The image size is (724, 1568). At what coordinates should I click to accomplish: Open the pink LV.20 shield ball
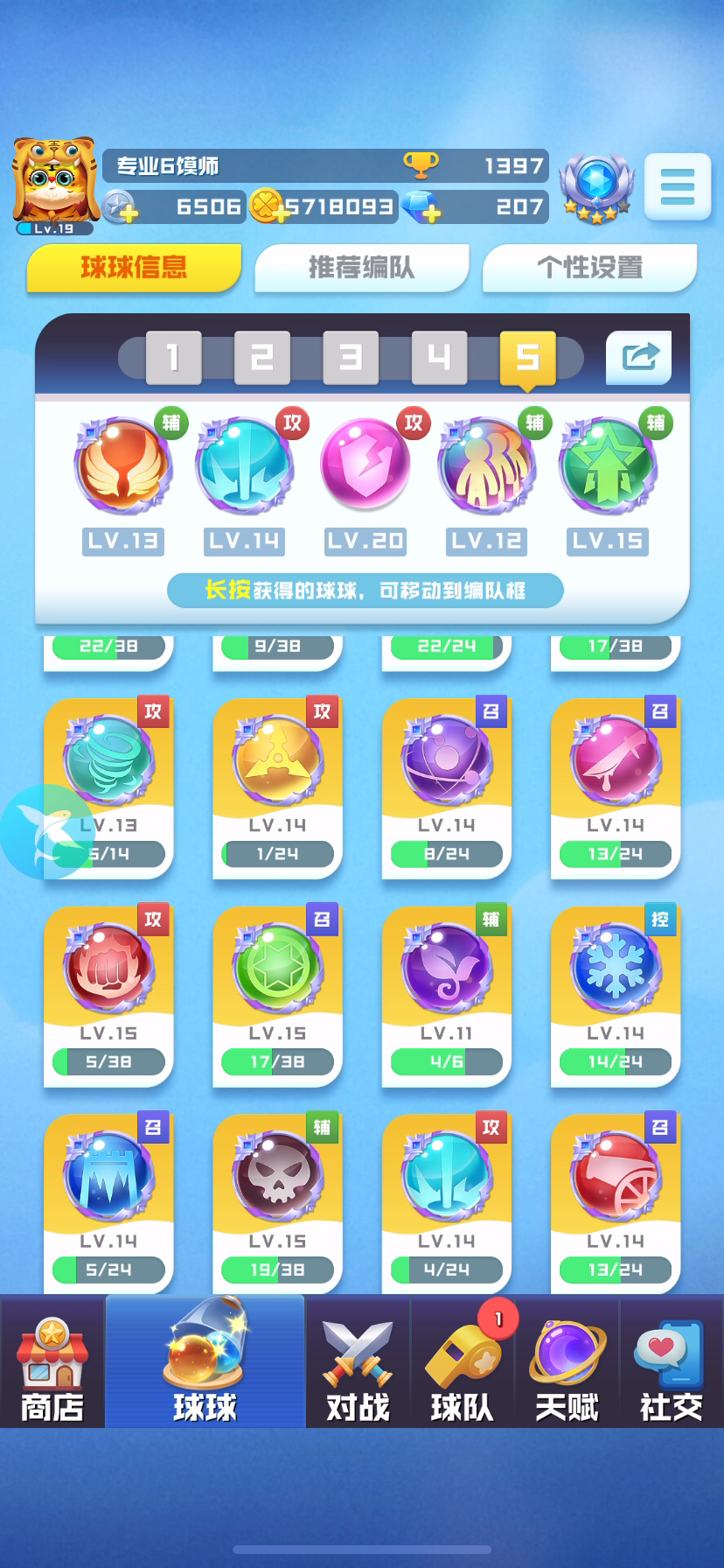click(365, 483)
